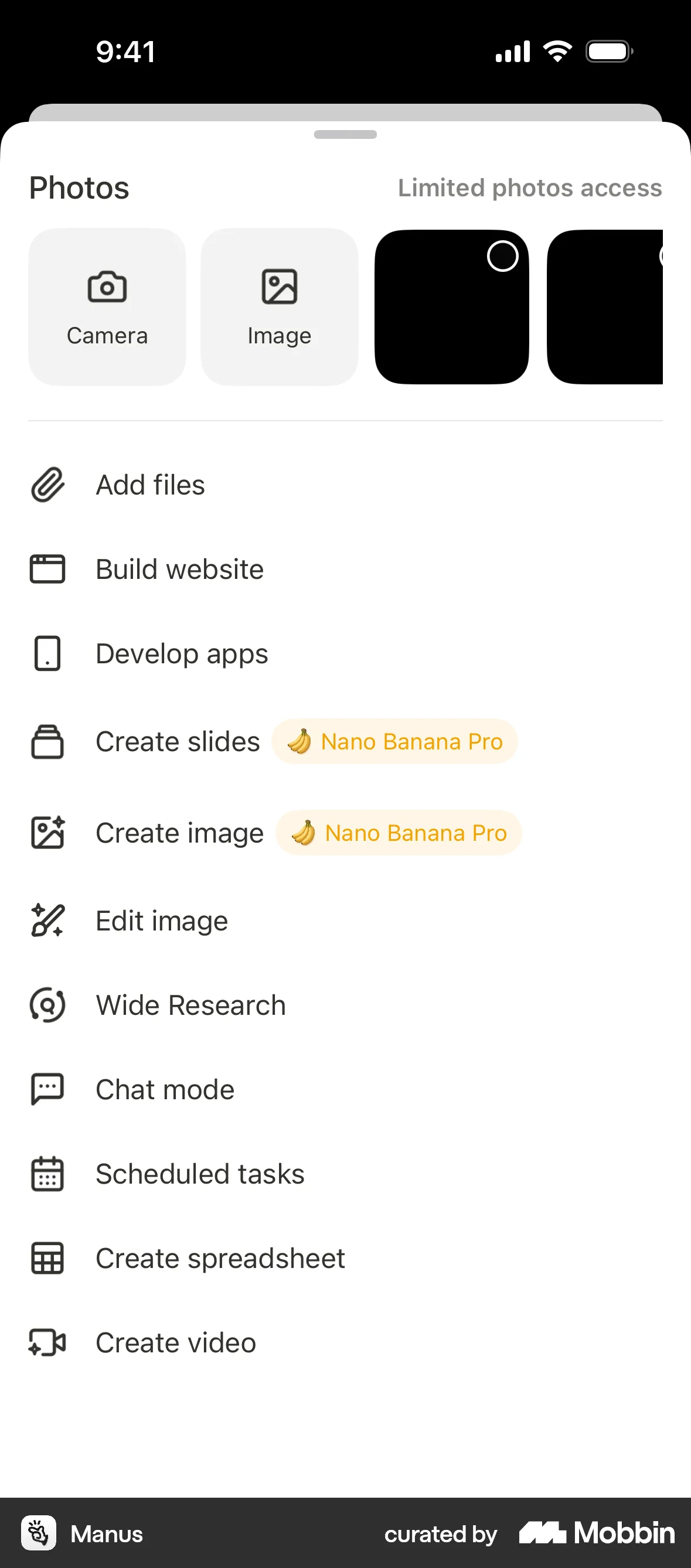Tap the sheet grabber handle at top
691x1568 pixels.
(x=345, y=135)
